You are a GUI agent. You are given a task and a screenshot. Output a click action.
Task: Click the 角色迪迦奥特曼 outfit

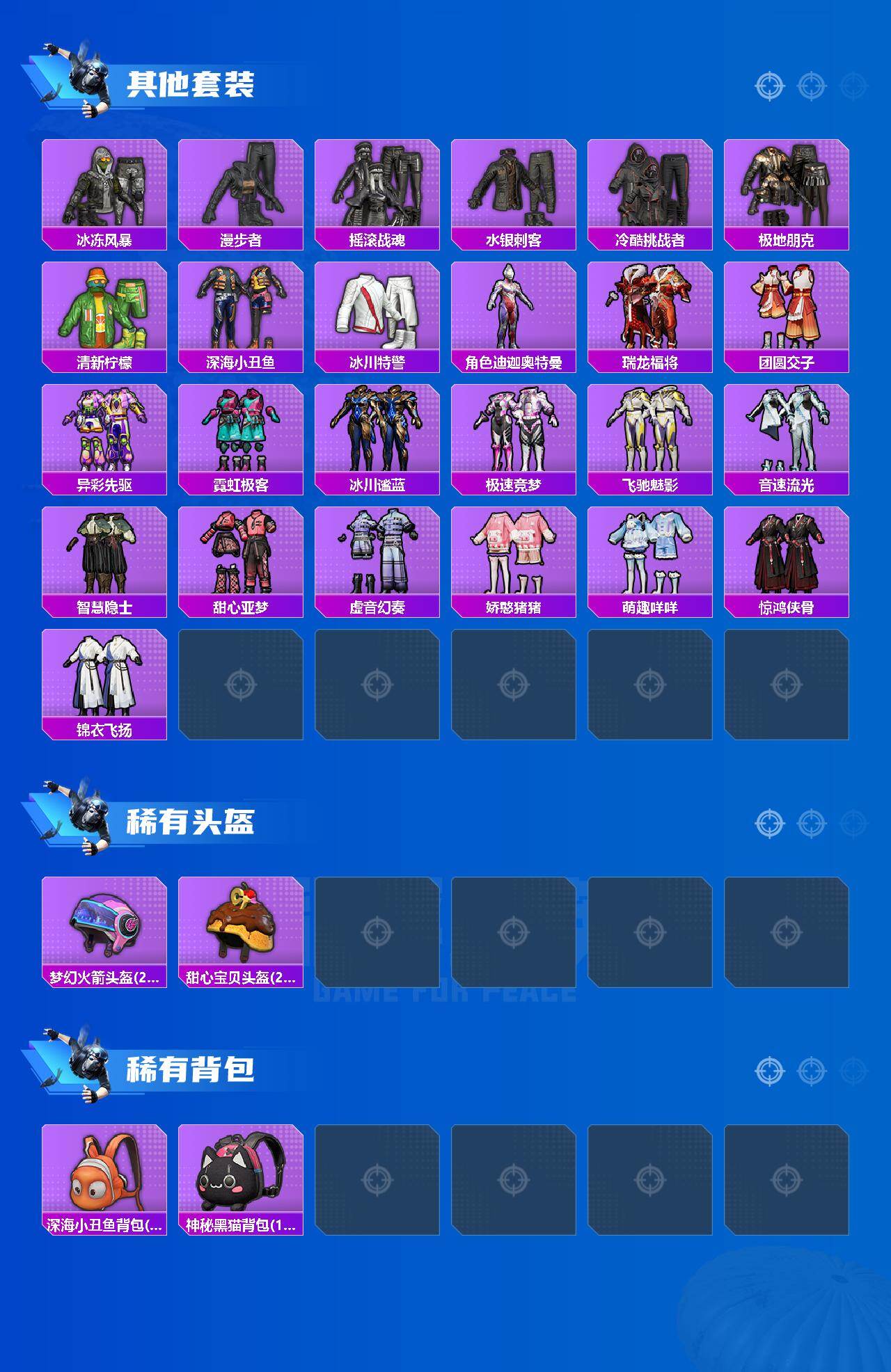[516, 310]
